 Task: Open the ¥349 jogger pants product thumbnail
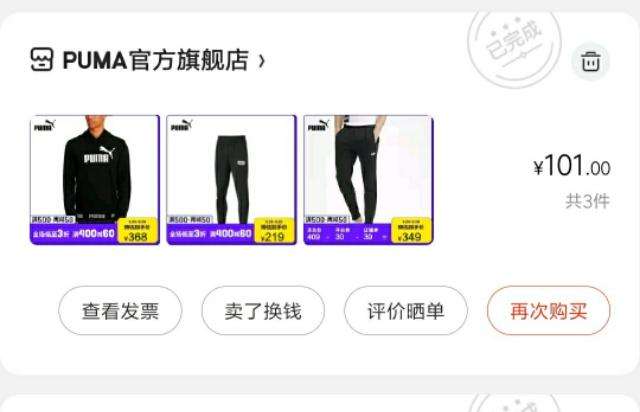click(x=369, y=180)
